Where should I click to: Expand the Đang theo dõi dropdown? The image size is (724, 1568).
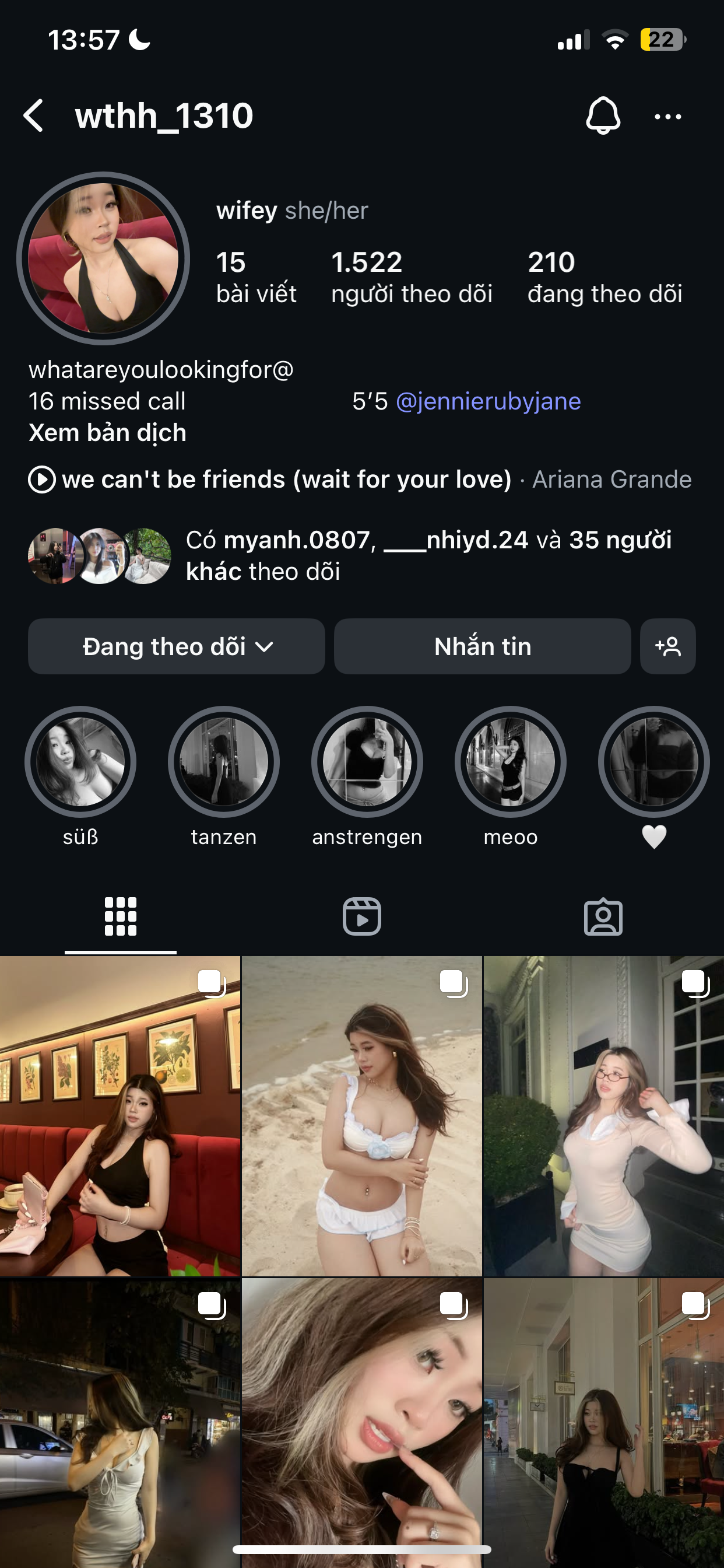coord(177,646)
